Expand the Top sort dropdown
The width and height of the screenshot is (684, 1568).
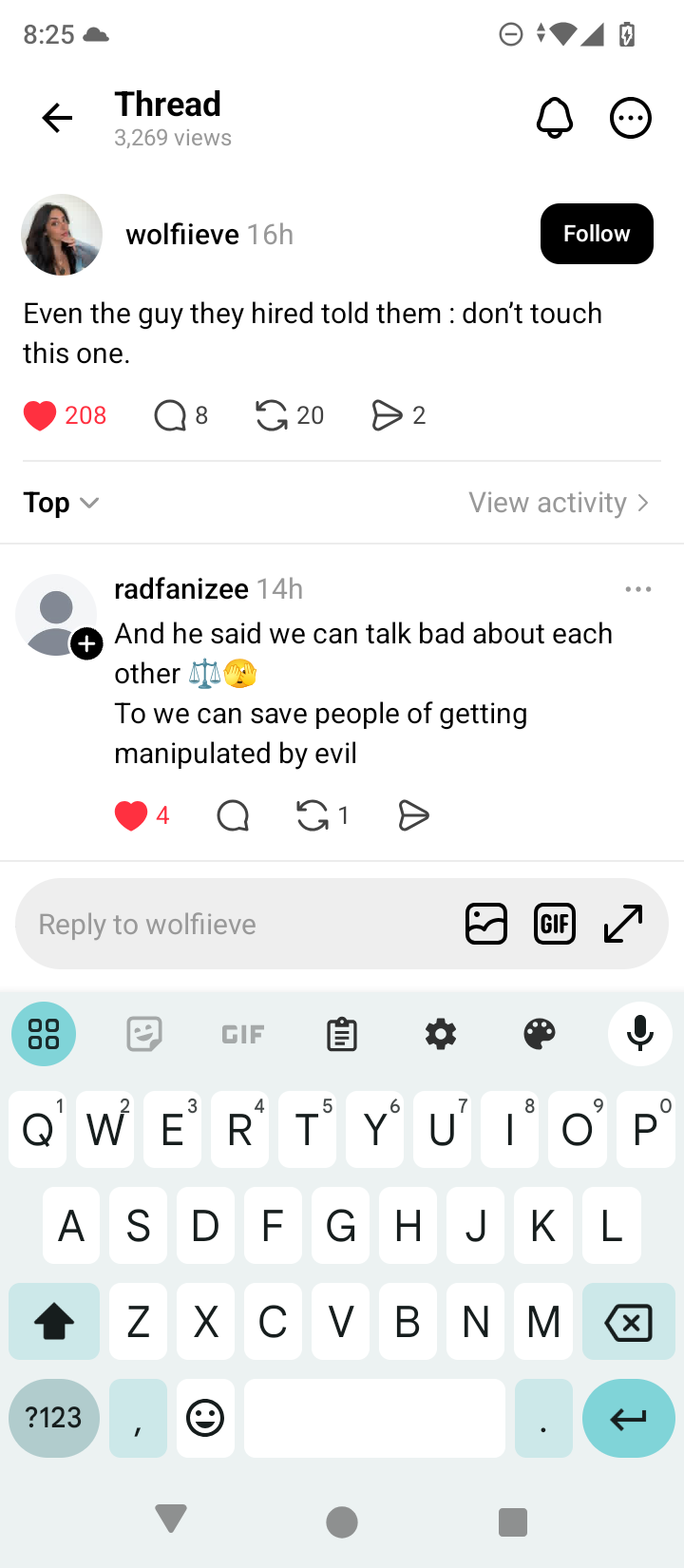point(61,503)
